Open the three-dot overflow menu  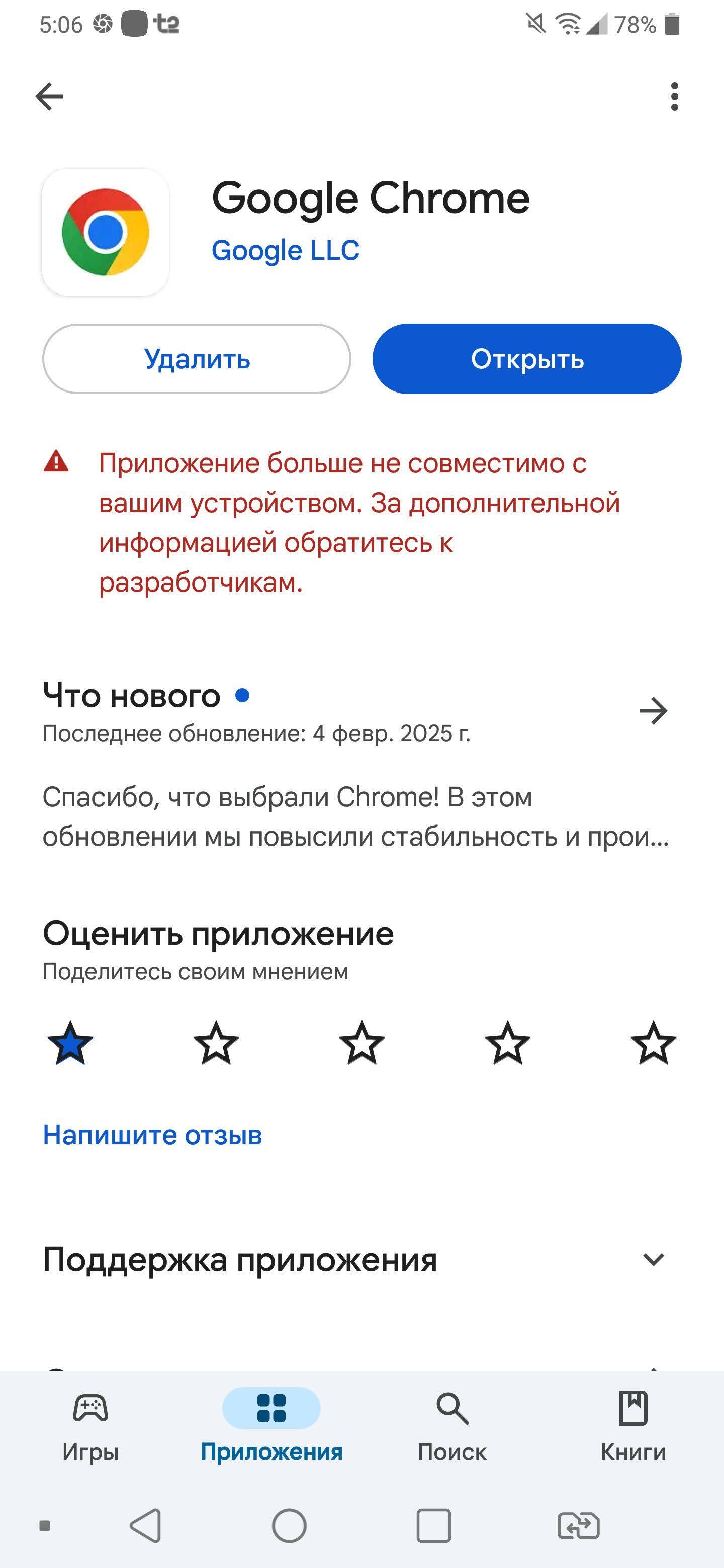674,96
